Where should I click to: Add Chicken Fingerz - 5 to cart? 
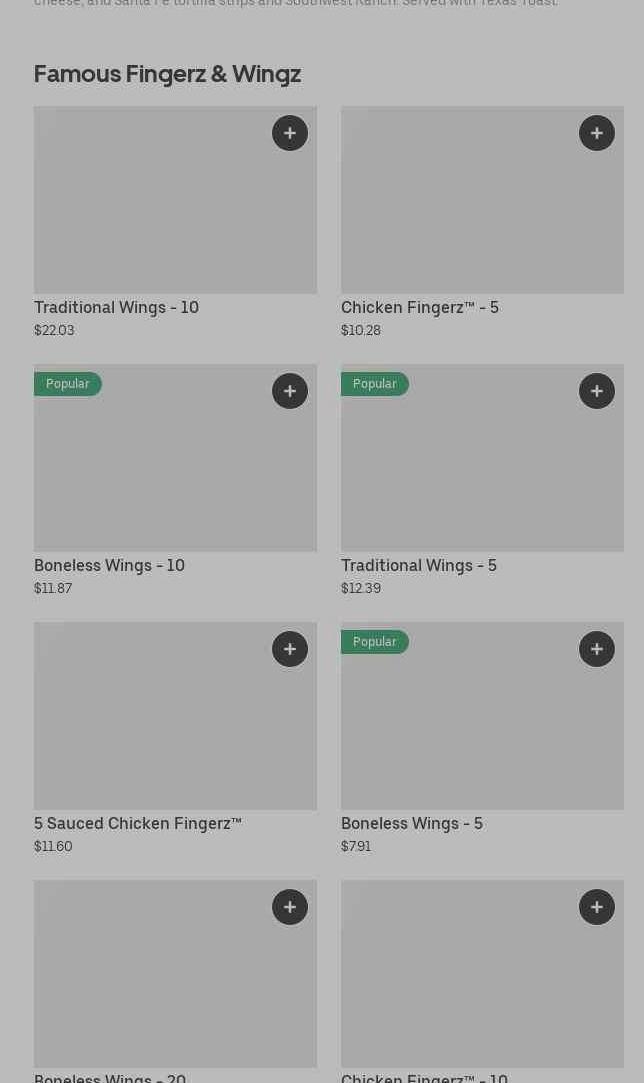click(597, 133)
